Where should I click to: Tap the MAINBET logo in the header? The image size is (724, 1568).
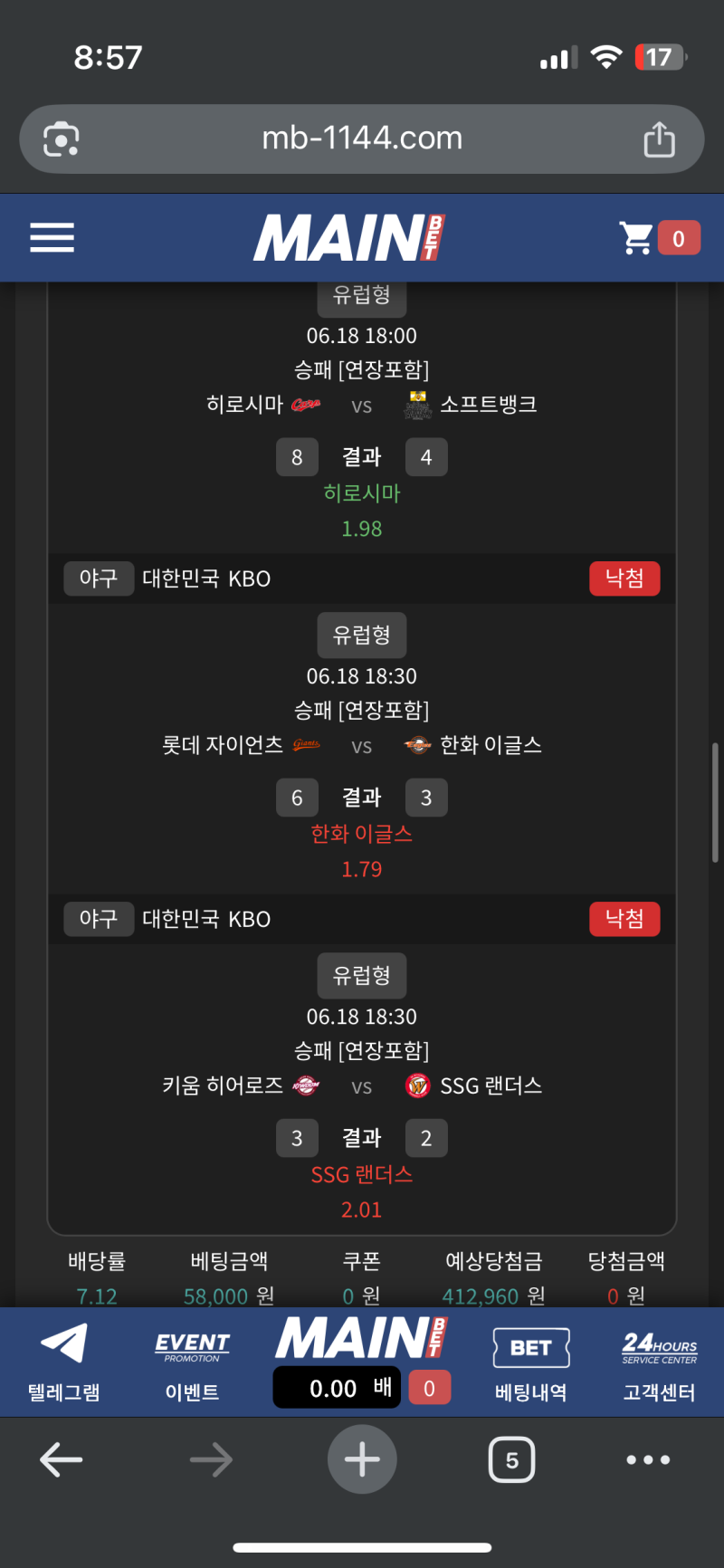tap(349, 238)
